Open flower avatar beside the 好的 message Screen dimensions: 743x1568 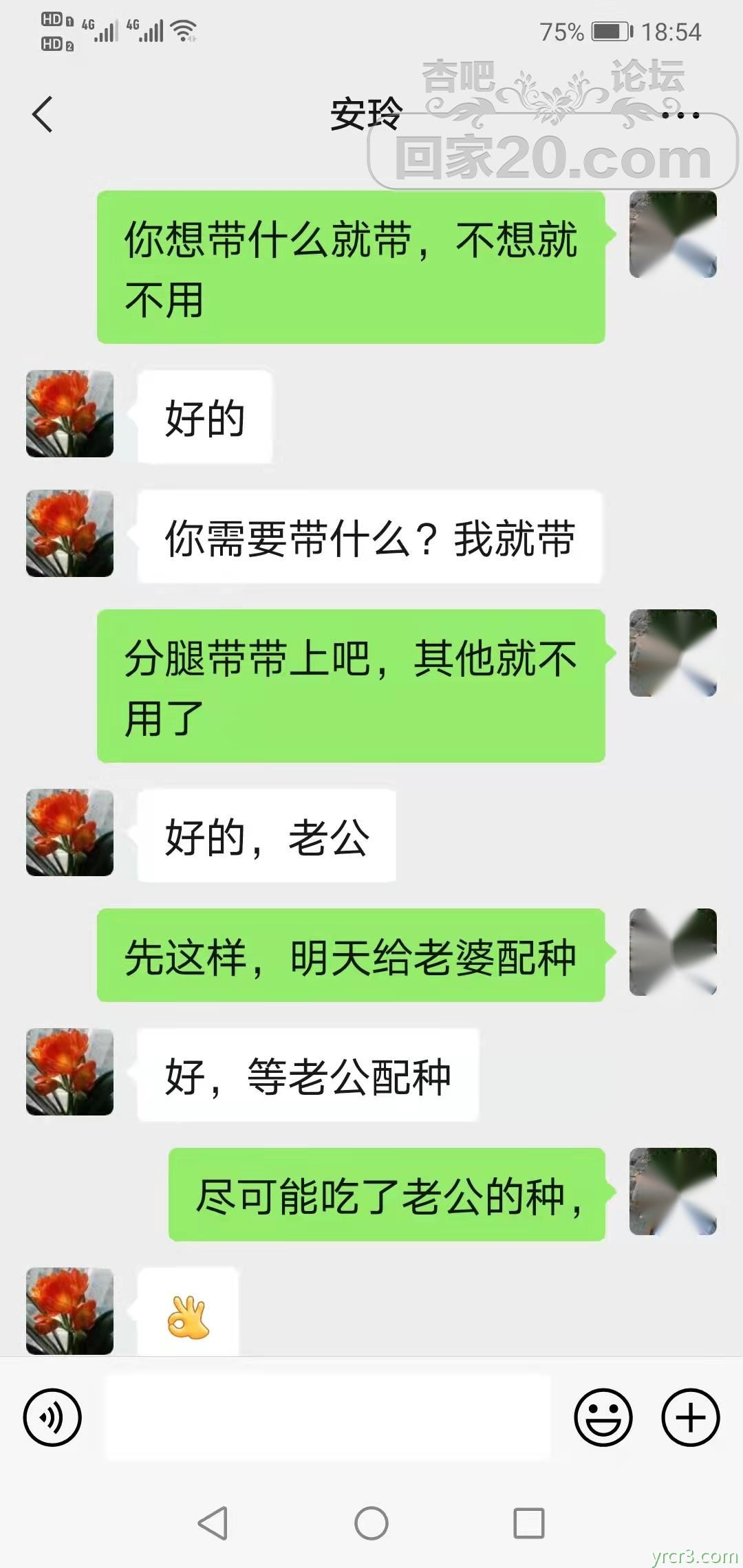tap(69, 413)
